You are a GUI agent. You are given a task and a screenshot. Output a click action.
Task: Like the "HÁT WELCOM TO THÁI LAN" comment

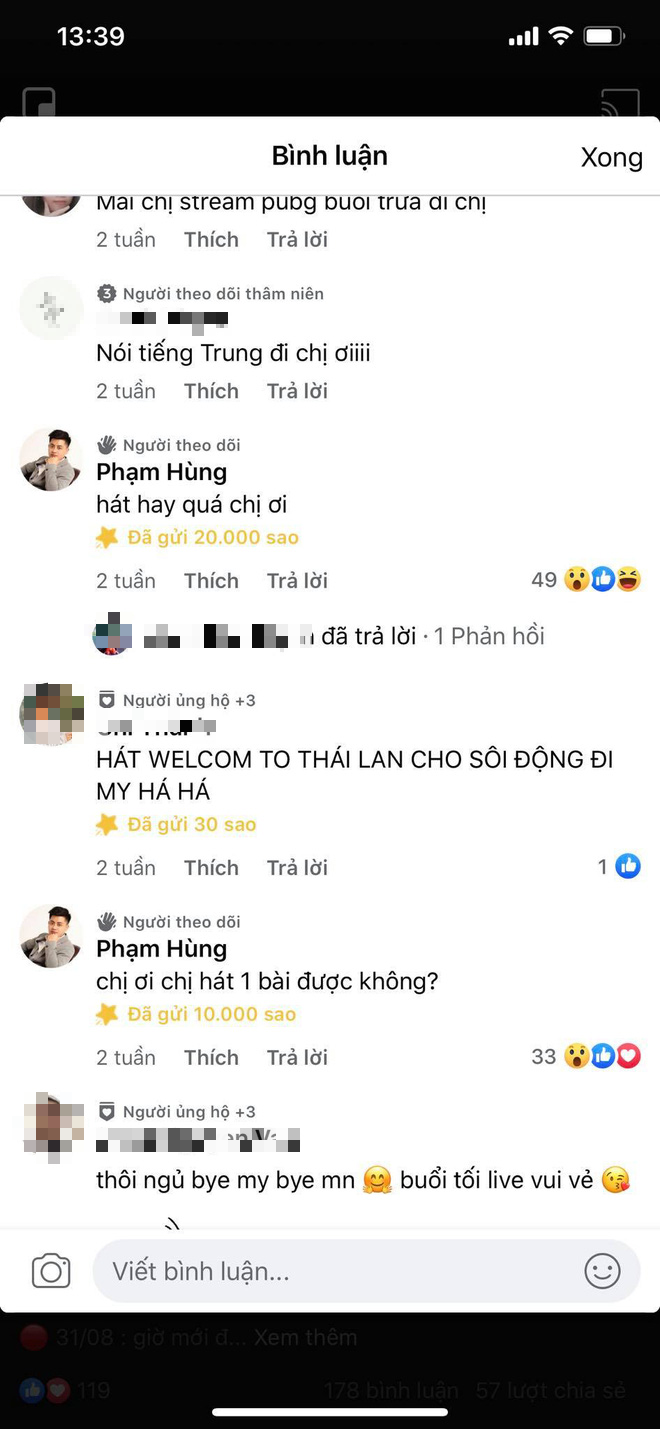tap(211, 868)
